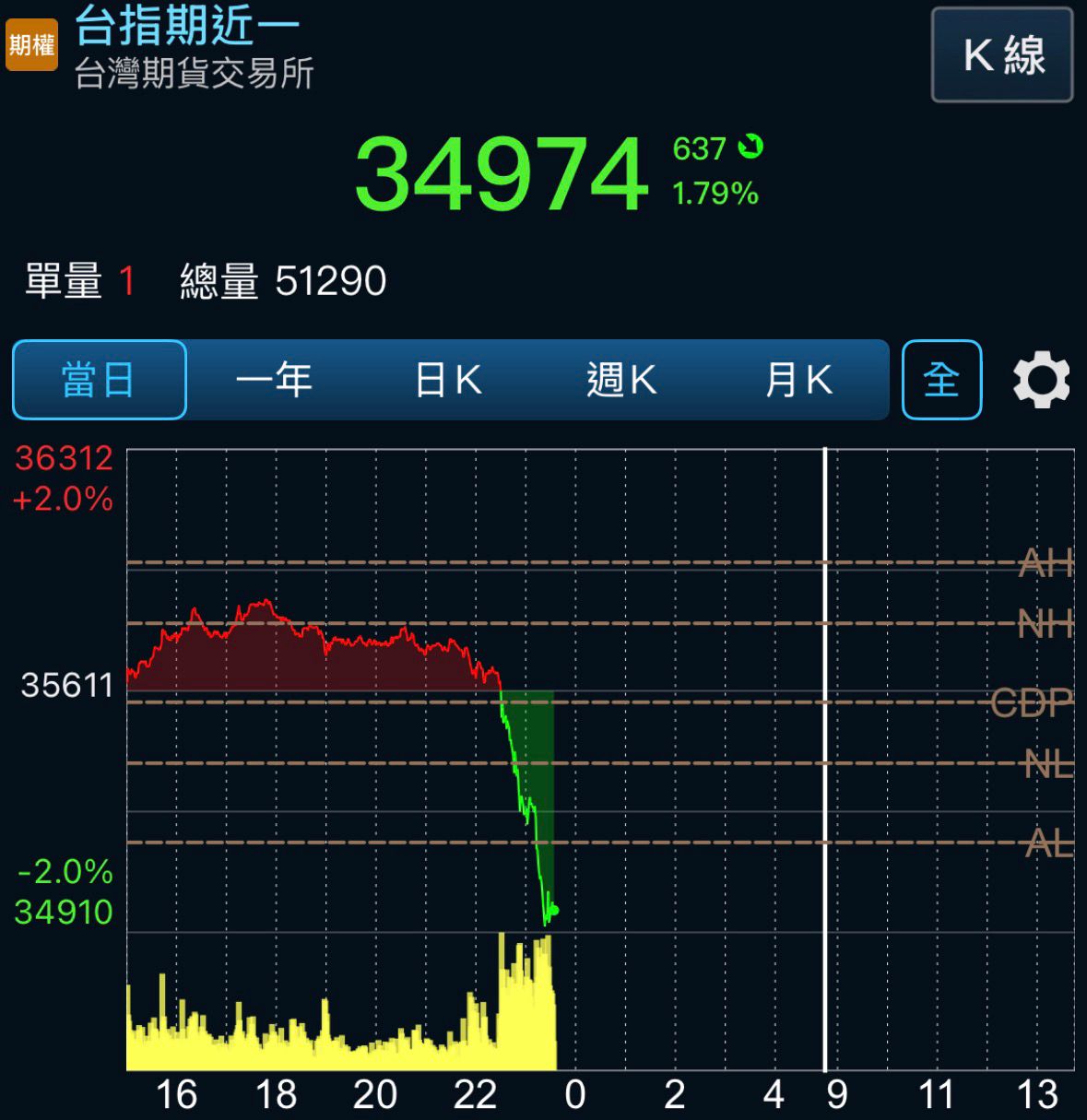The image size is (1087, 1120).
Task: View the 月K monthly candlestick chart
Action: click(x=798, y=380)
